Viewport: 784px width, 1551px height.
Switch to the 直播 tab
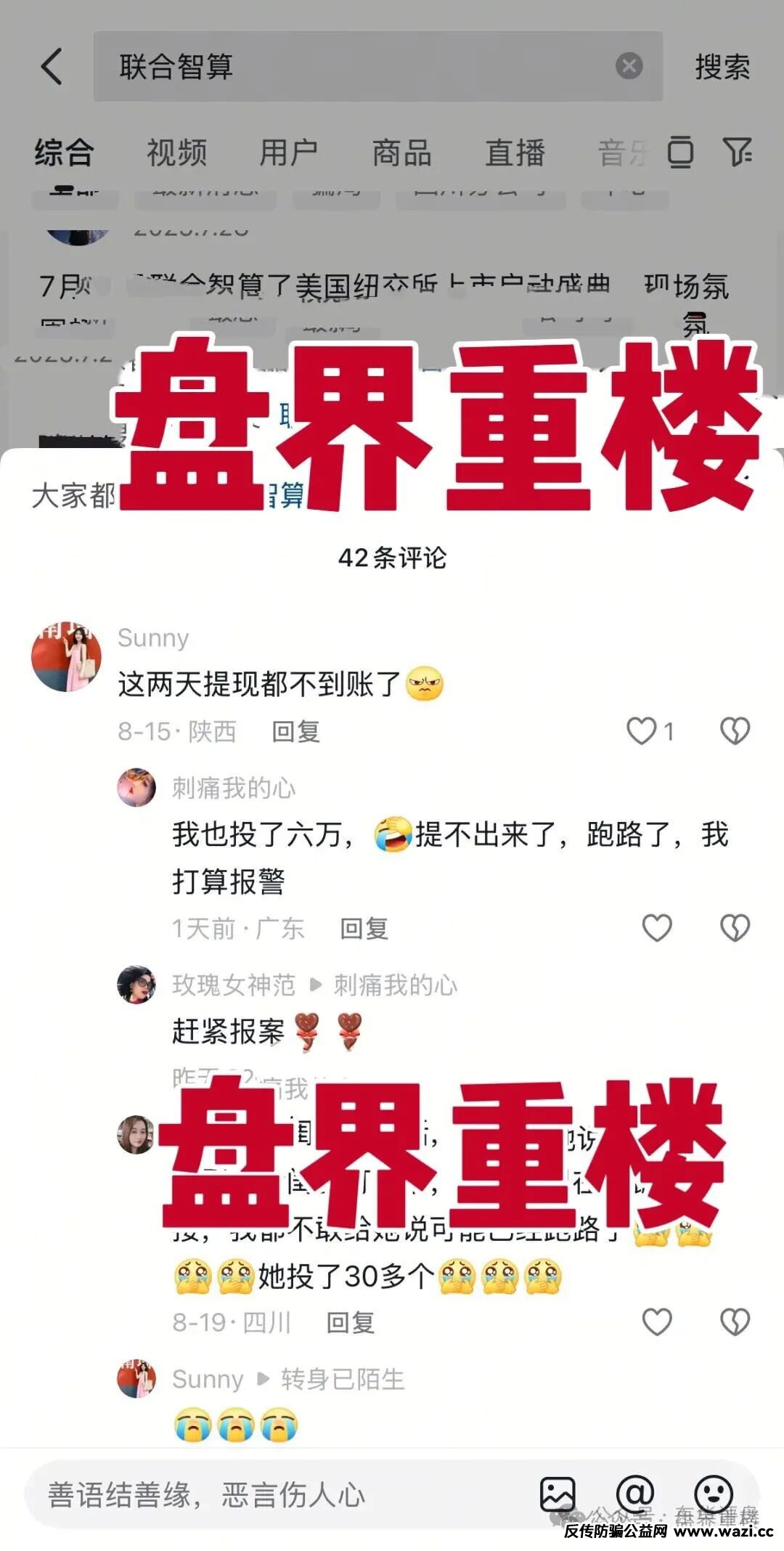(x=515, y=152)
